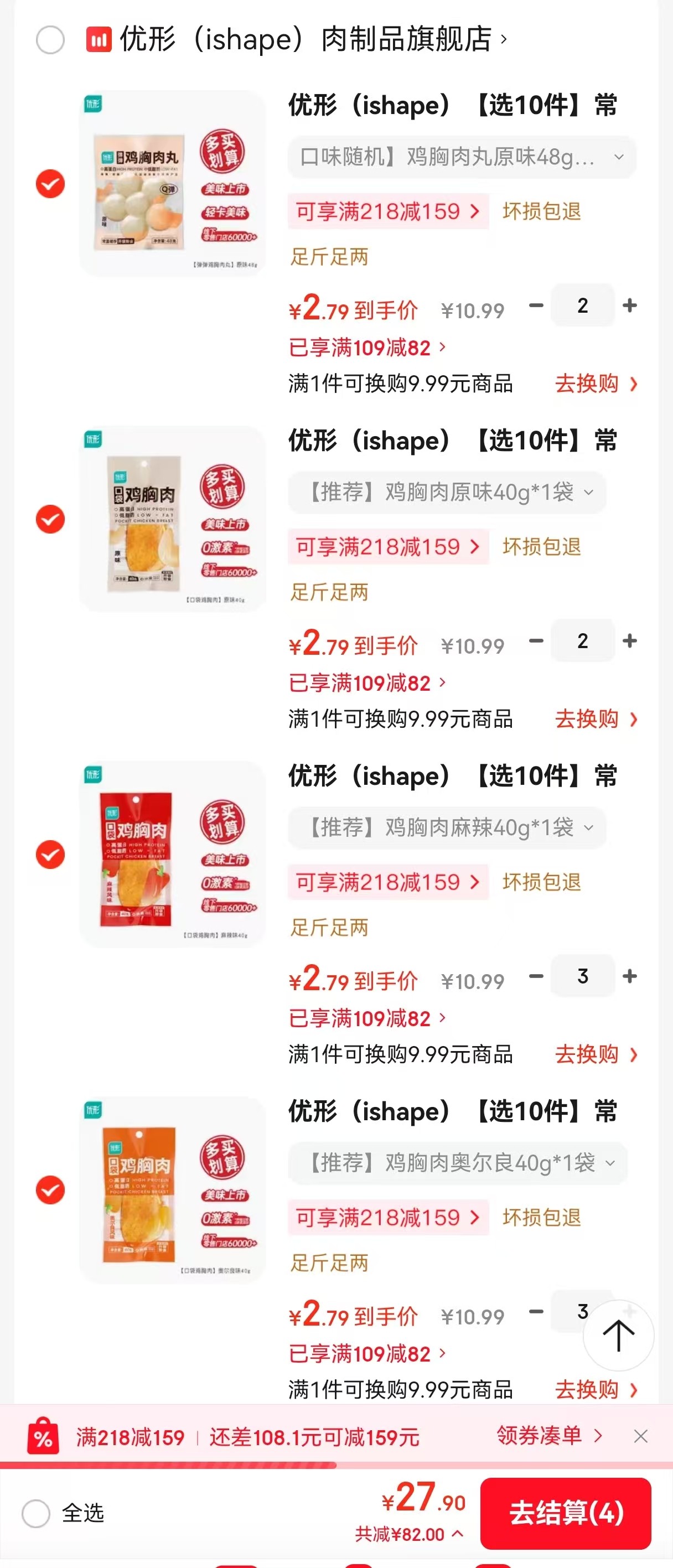Change the 鸡胸肉原味40g*1袋 variant option
Image resolution: width=673 pixels, height=1568 pixels.
tap(447, 492)
